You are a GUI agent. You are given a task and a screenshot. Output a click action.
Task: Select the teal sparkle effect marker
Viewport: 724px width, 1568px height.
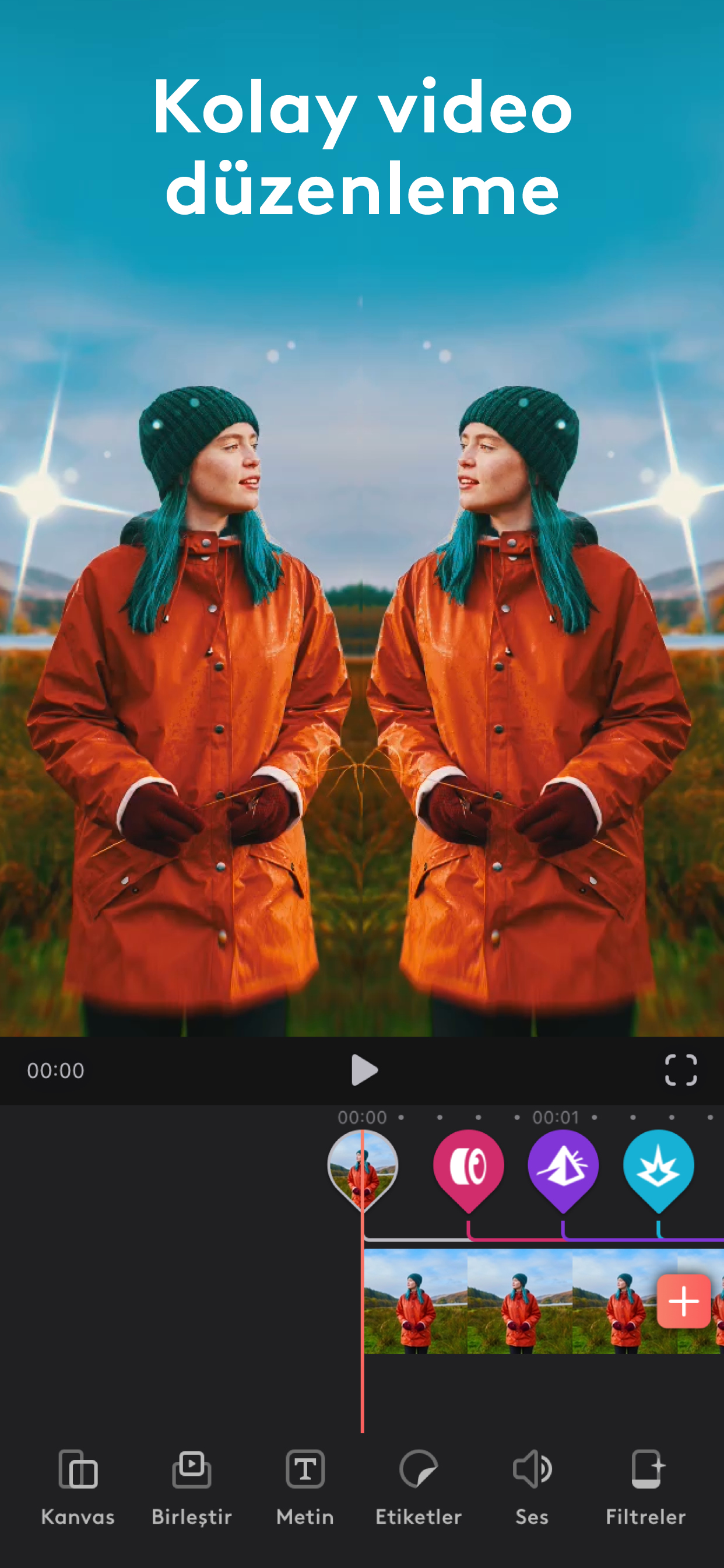click(657, 1165)
